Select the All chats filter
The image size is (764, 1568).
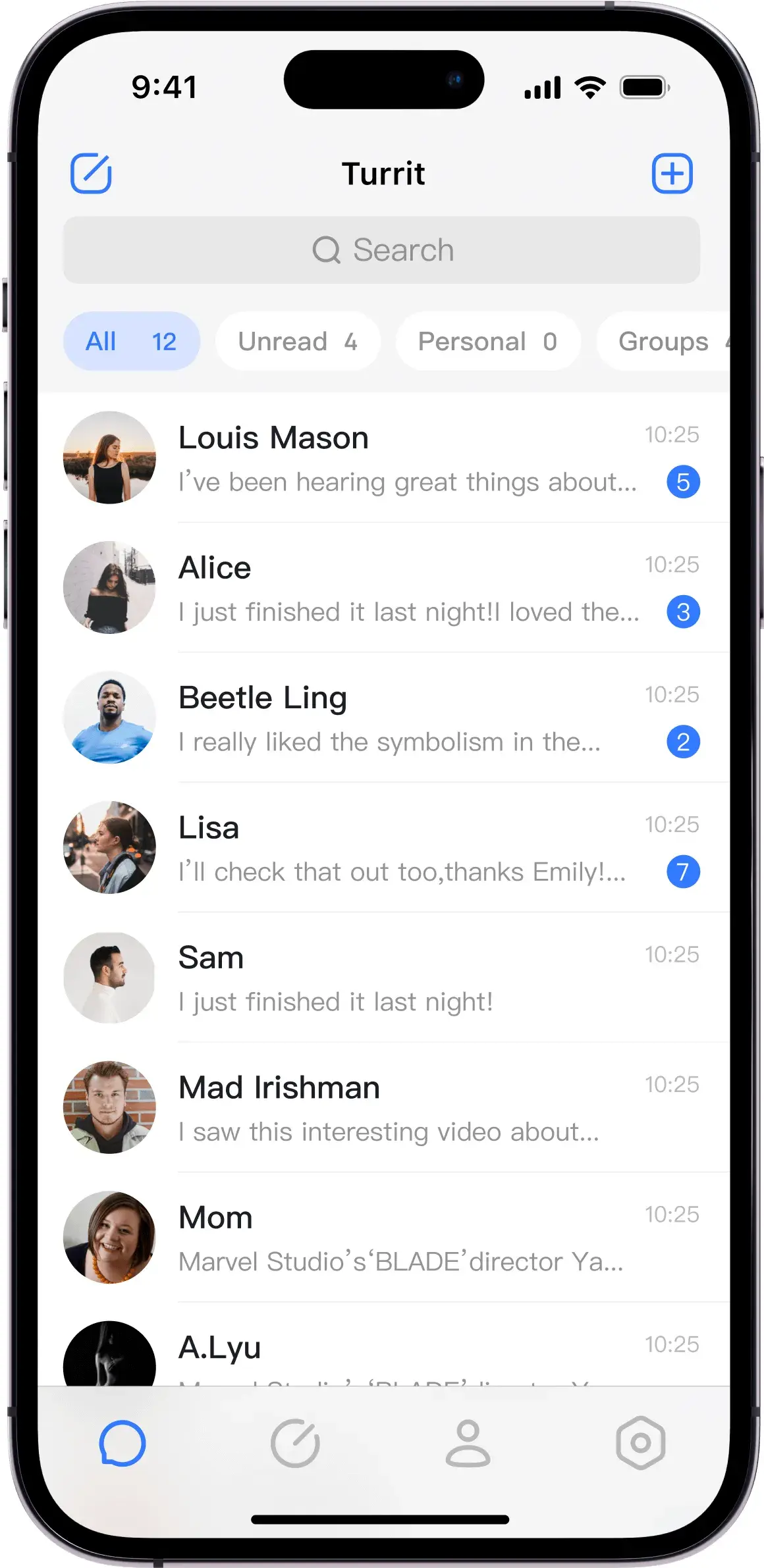click(x=132, y=341)
